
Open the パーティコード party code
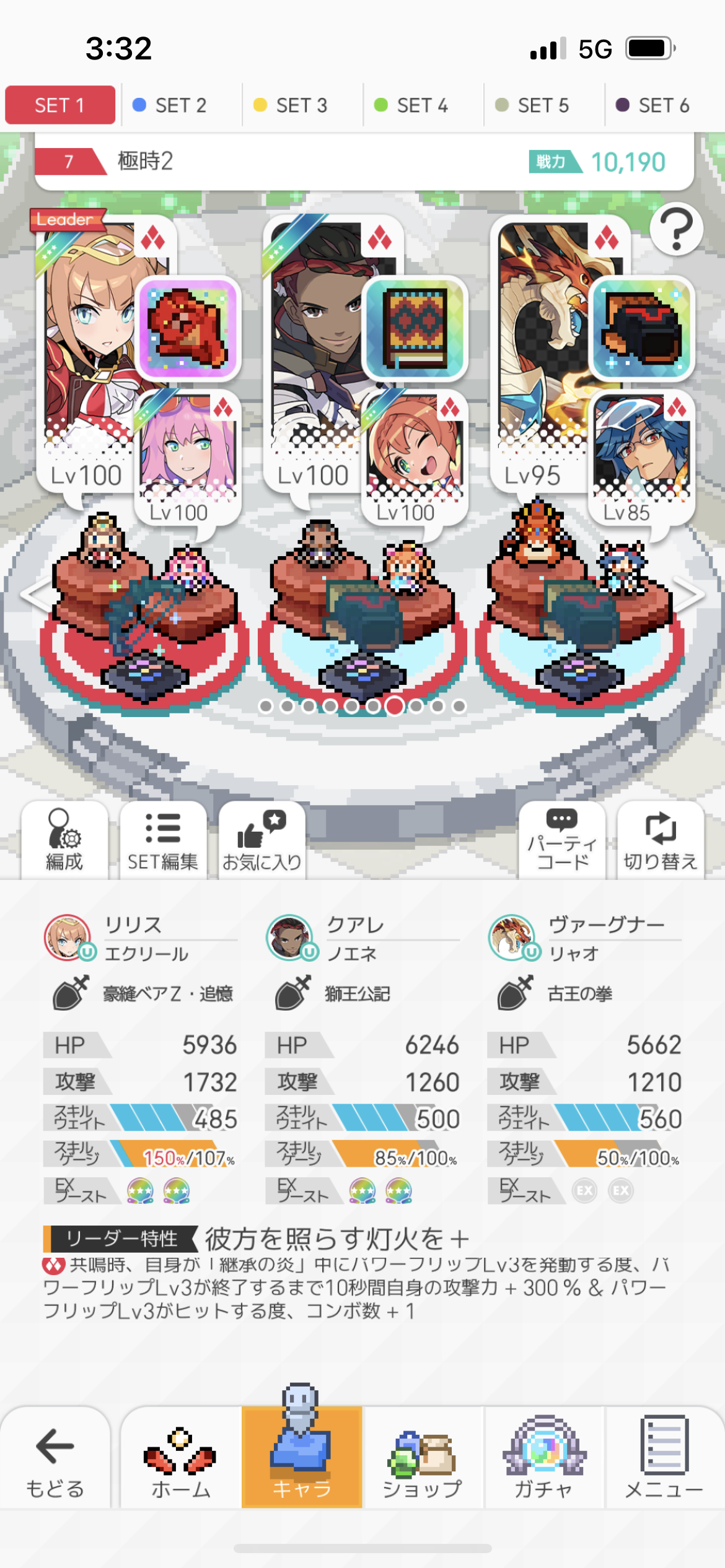point(561,840)
